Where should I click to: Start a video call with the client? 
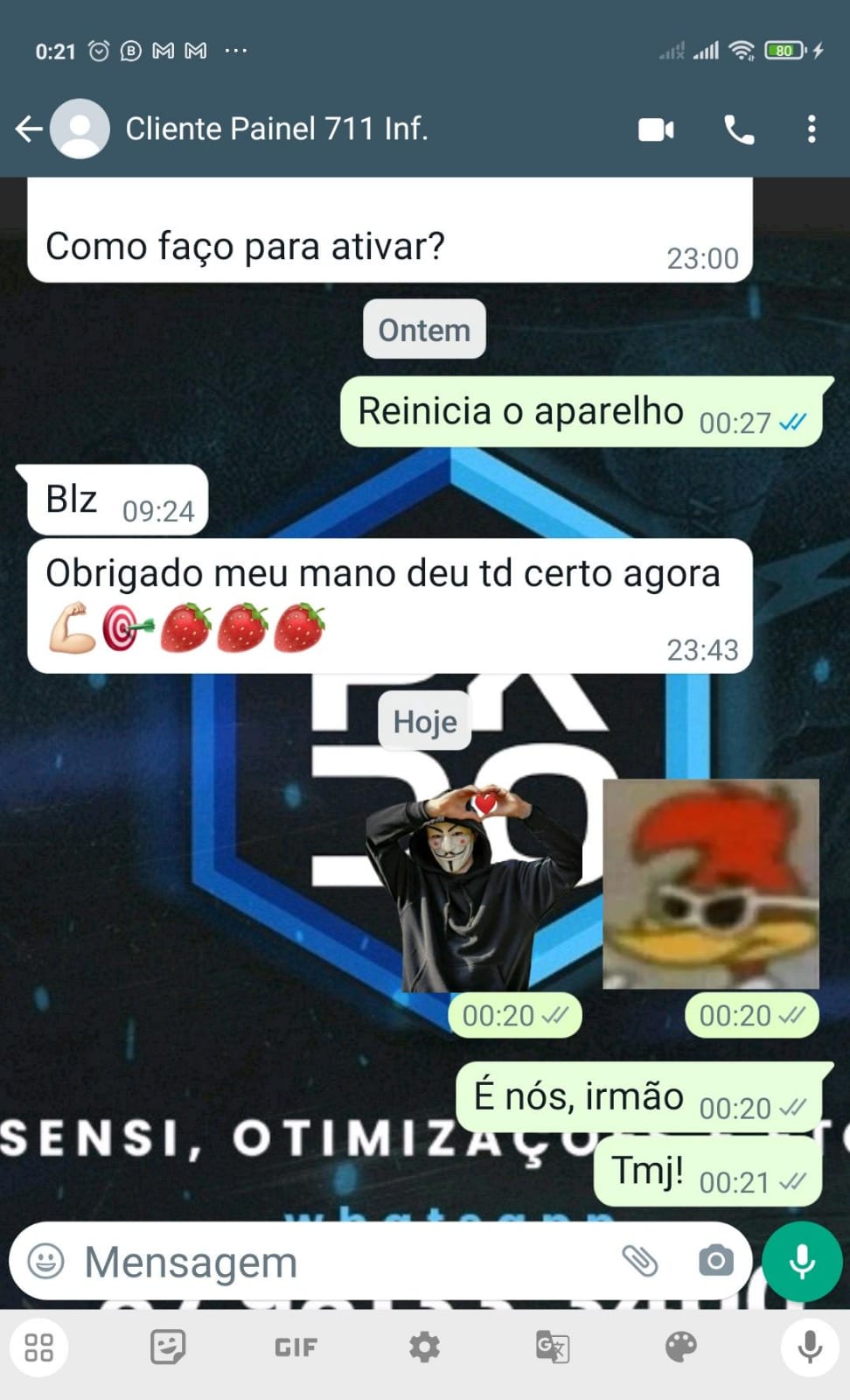click(x=655, y=129)
